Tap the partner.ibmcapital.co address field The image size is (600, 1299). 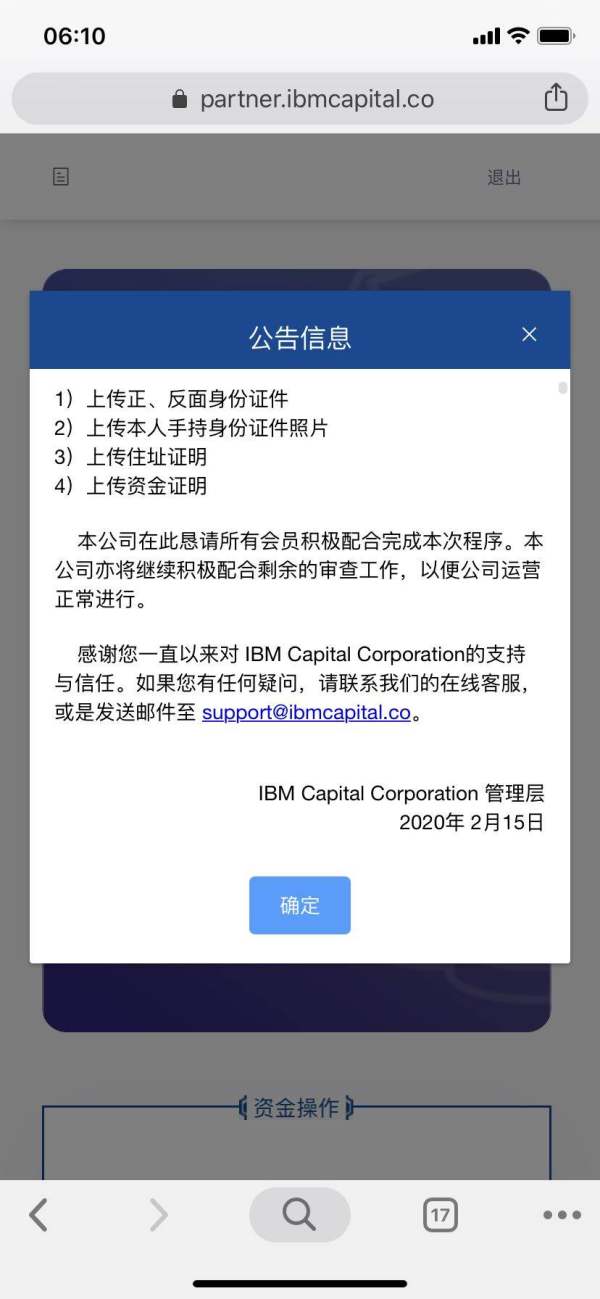(x=300, y=98)
